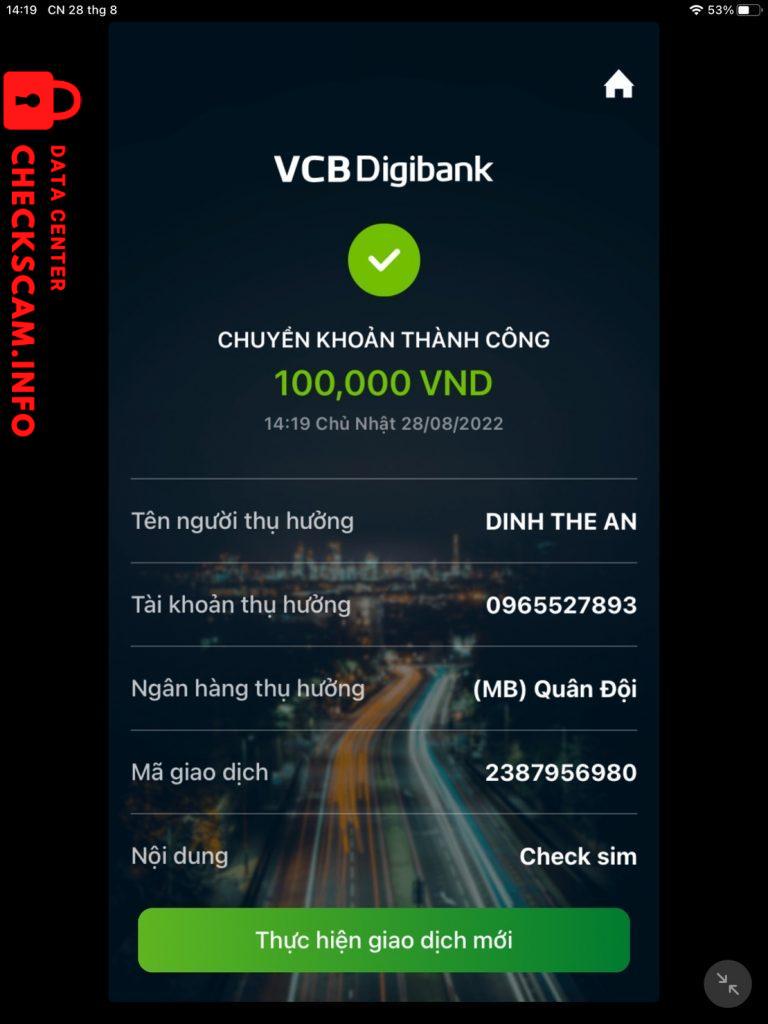Viewport: 768px width, 1024px height.
Task: Collapse the full-screen image view
Action: tap(727, 984)
